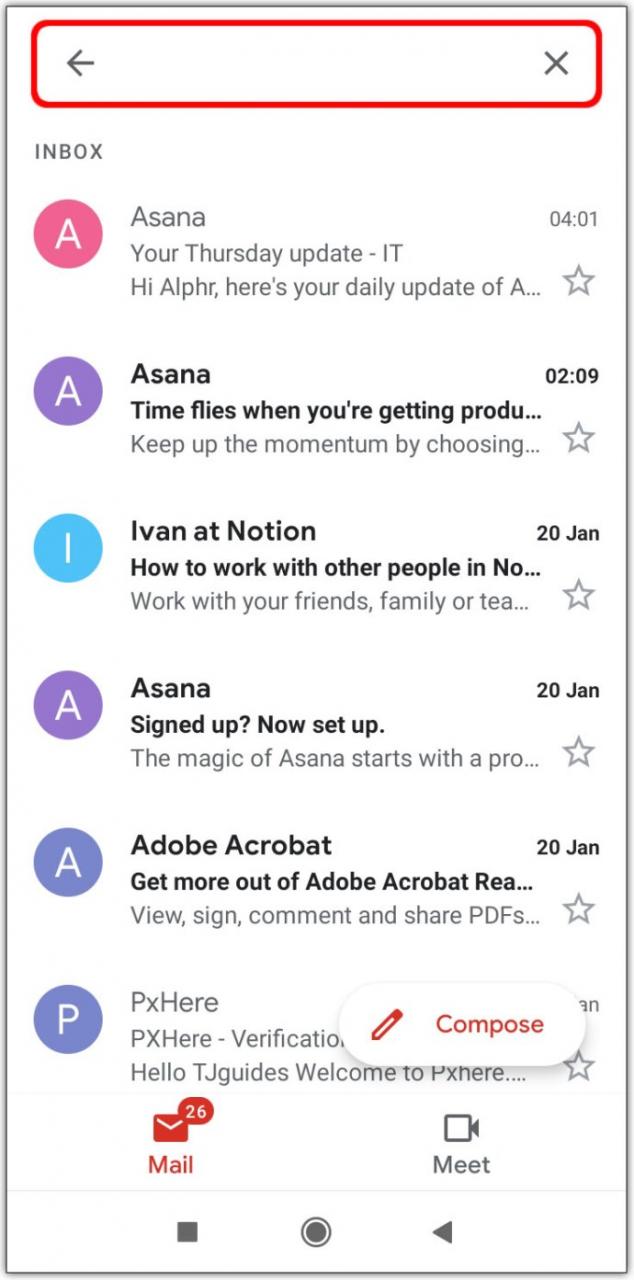Go back using the search bar arrow
This screenshot has width=634, height=1280.
point(80,64)
